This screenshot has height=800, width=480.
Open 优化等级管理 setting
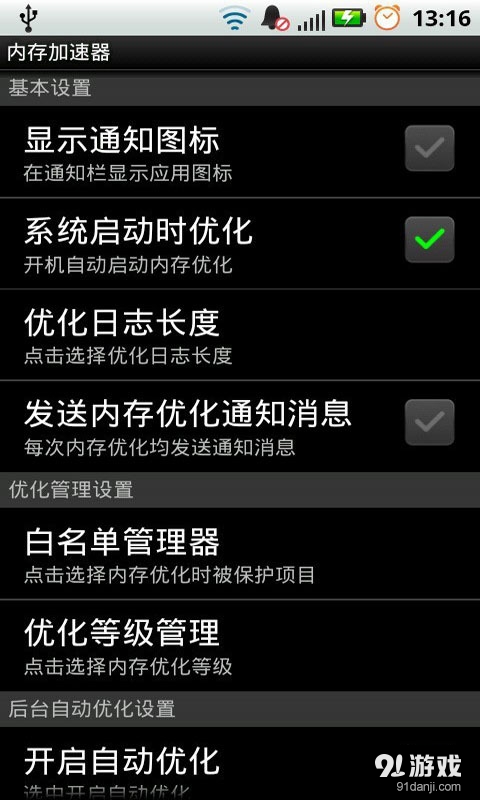point(240,645)
